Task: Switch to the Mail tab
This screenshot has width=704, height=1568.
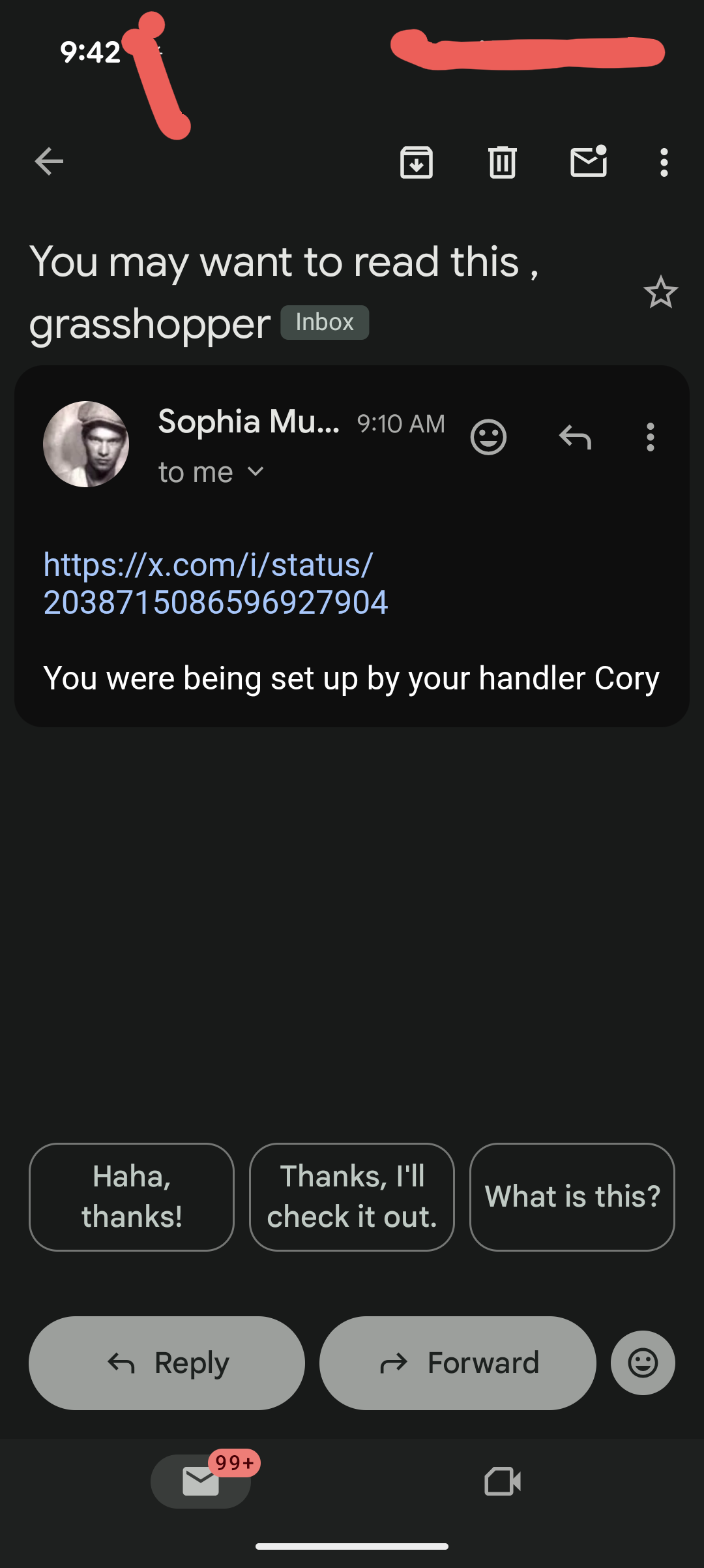Action: (201, 1481)
